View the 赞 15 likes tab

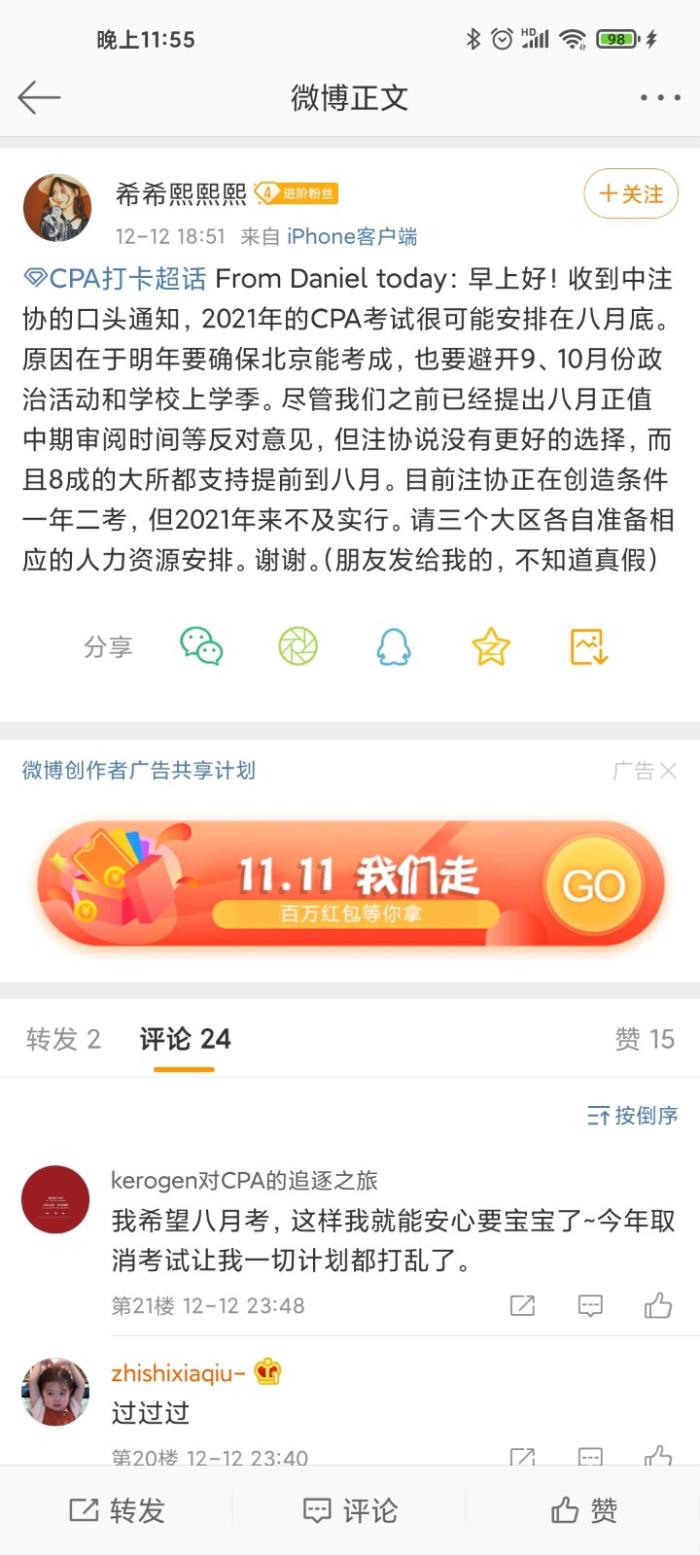(x=644, y=1039)
